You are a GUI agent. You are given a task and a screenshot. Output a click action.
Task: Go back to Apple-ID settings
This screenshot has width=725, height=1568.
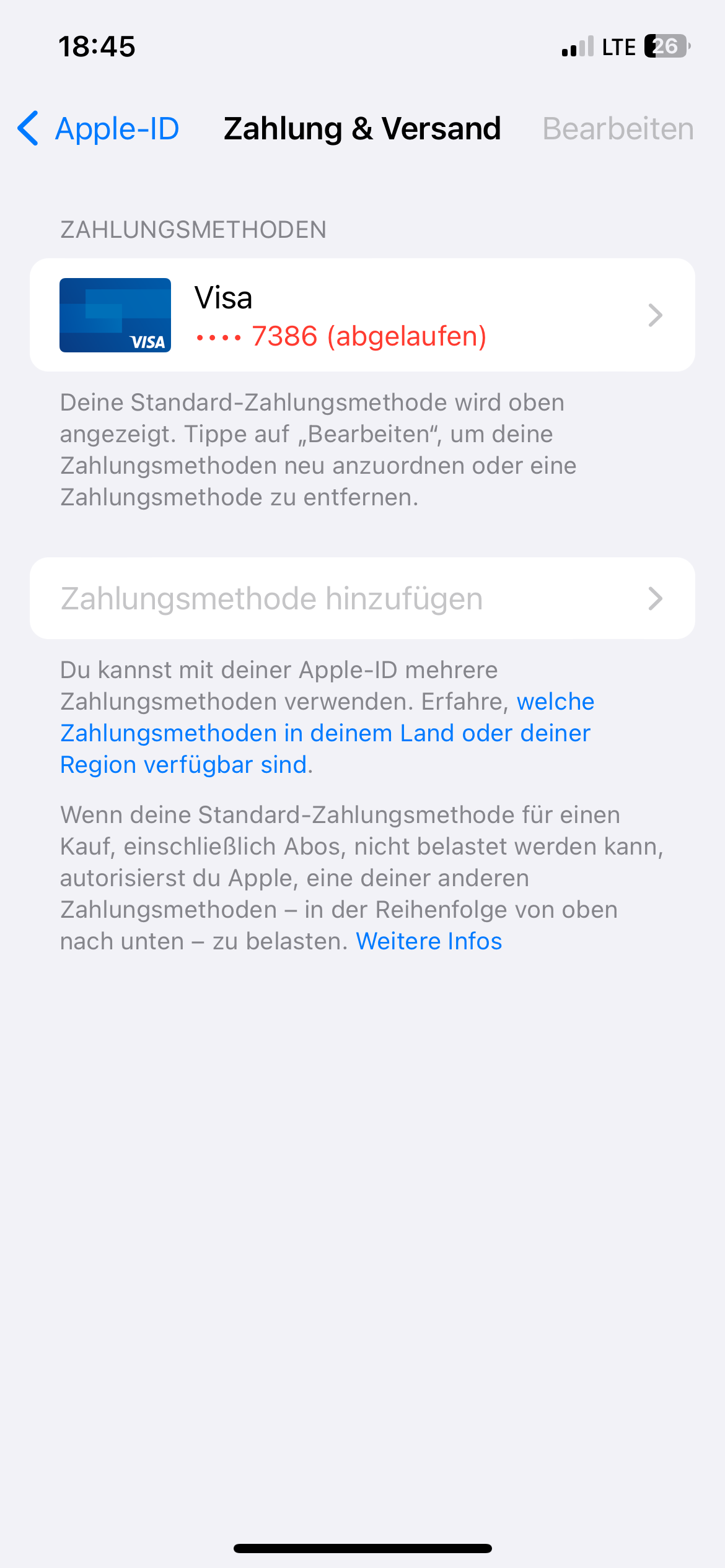(x=99, y=129)
